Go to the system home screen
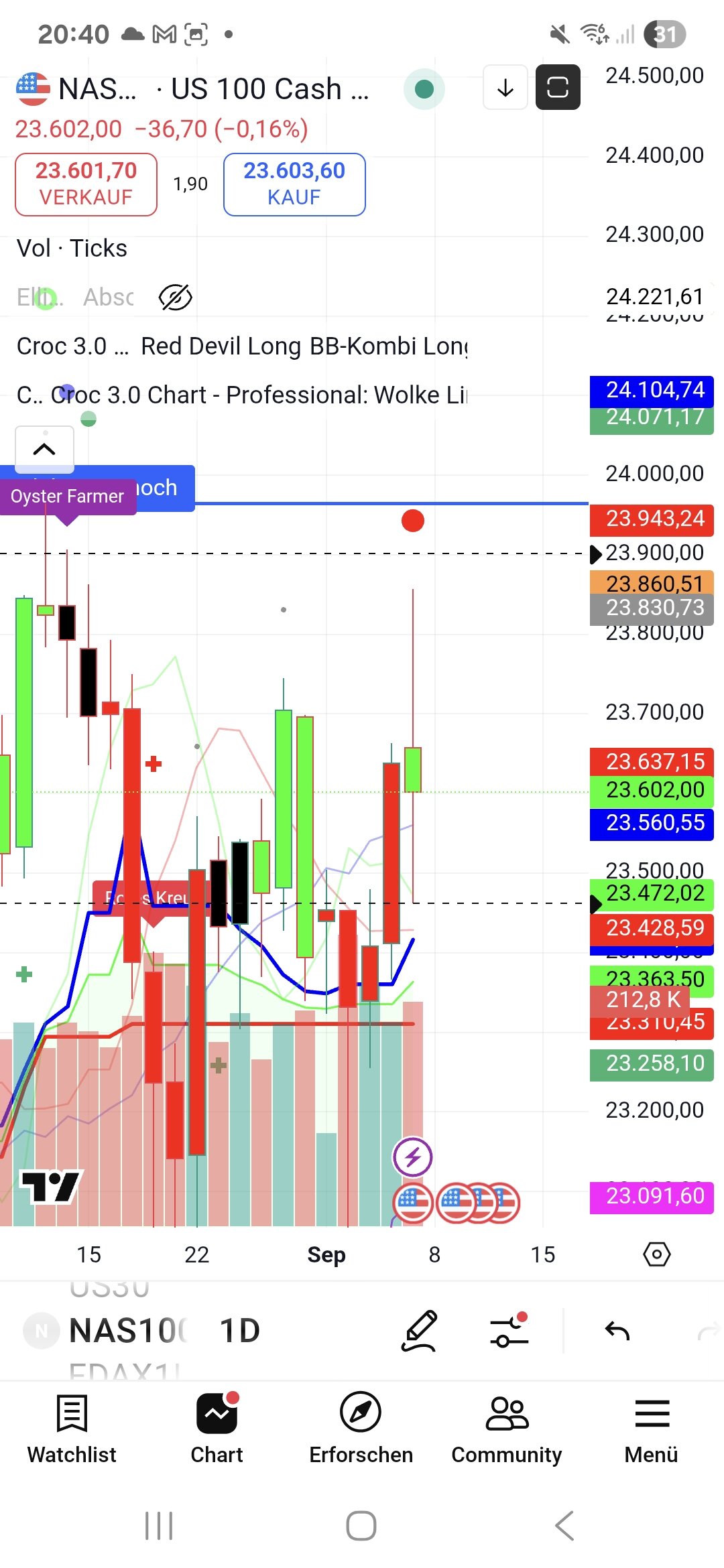 (361, 1526)
